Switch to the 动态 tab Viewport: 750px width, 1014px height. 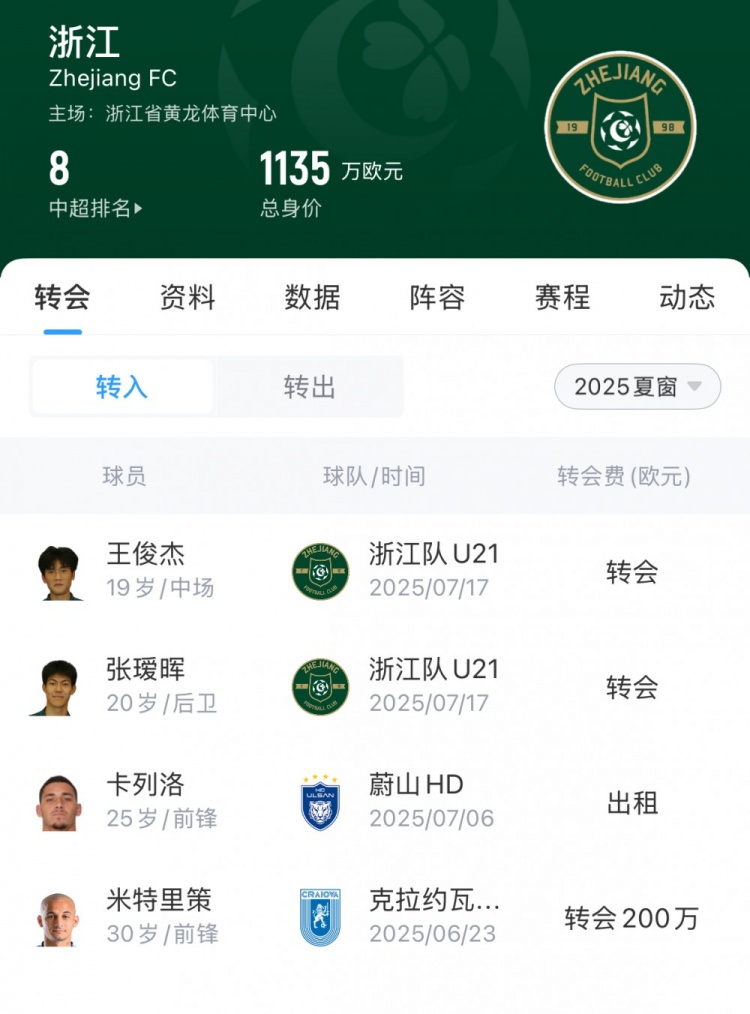[x=687, y=298]
